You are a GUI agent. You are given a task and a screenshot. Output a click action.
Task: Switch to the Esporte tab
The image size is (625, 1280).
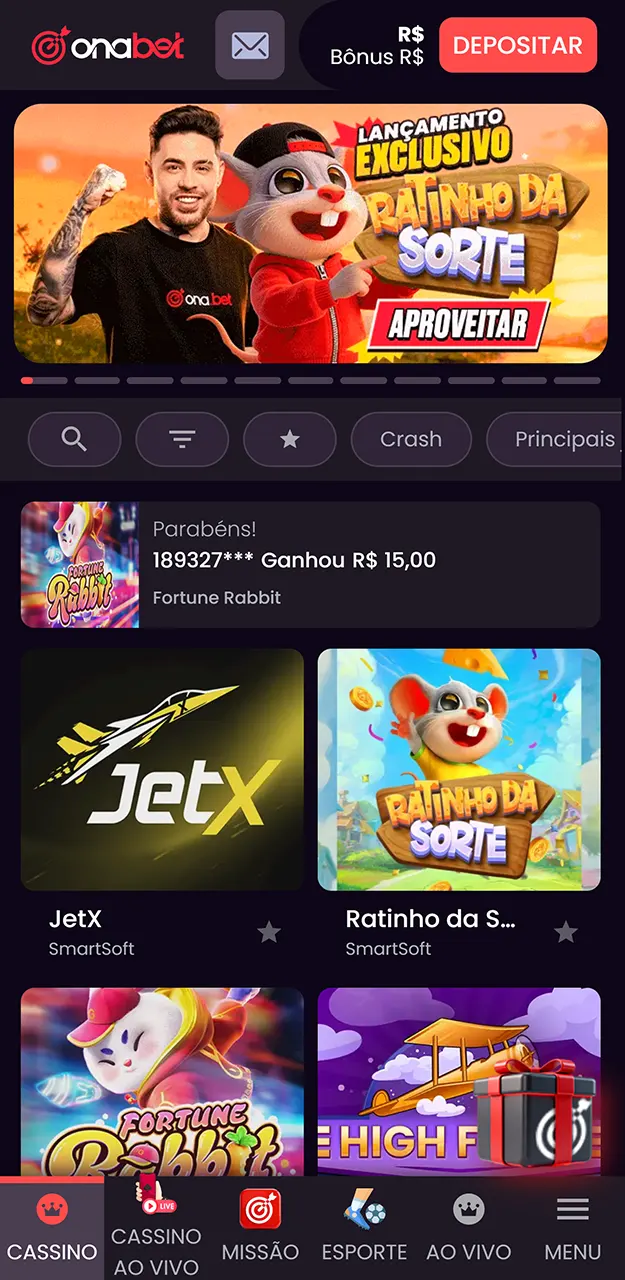click(x=364, y=1228)
